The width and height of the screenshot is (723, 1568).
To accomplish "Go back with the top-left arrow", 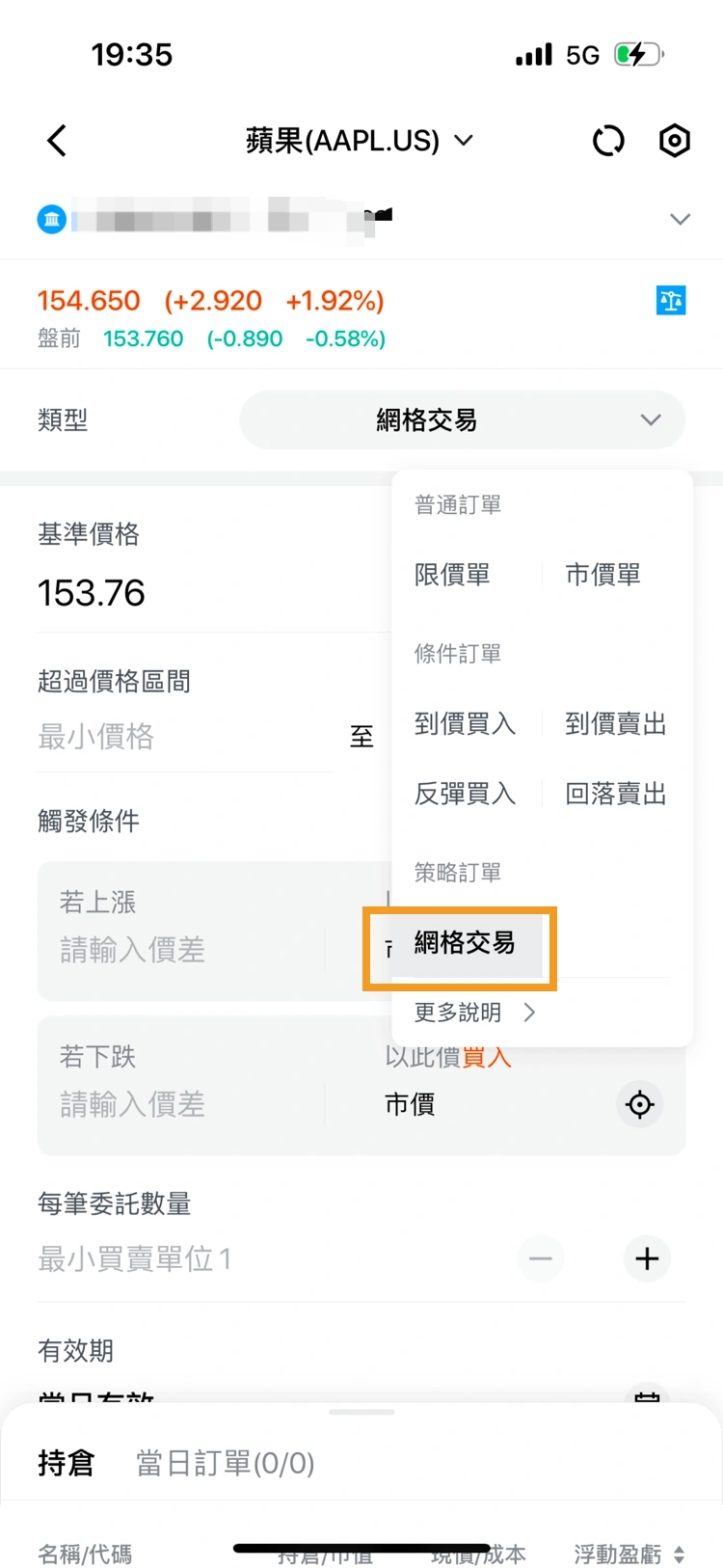I will click(x=57, y=141).
